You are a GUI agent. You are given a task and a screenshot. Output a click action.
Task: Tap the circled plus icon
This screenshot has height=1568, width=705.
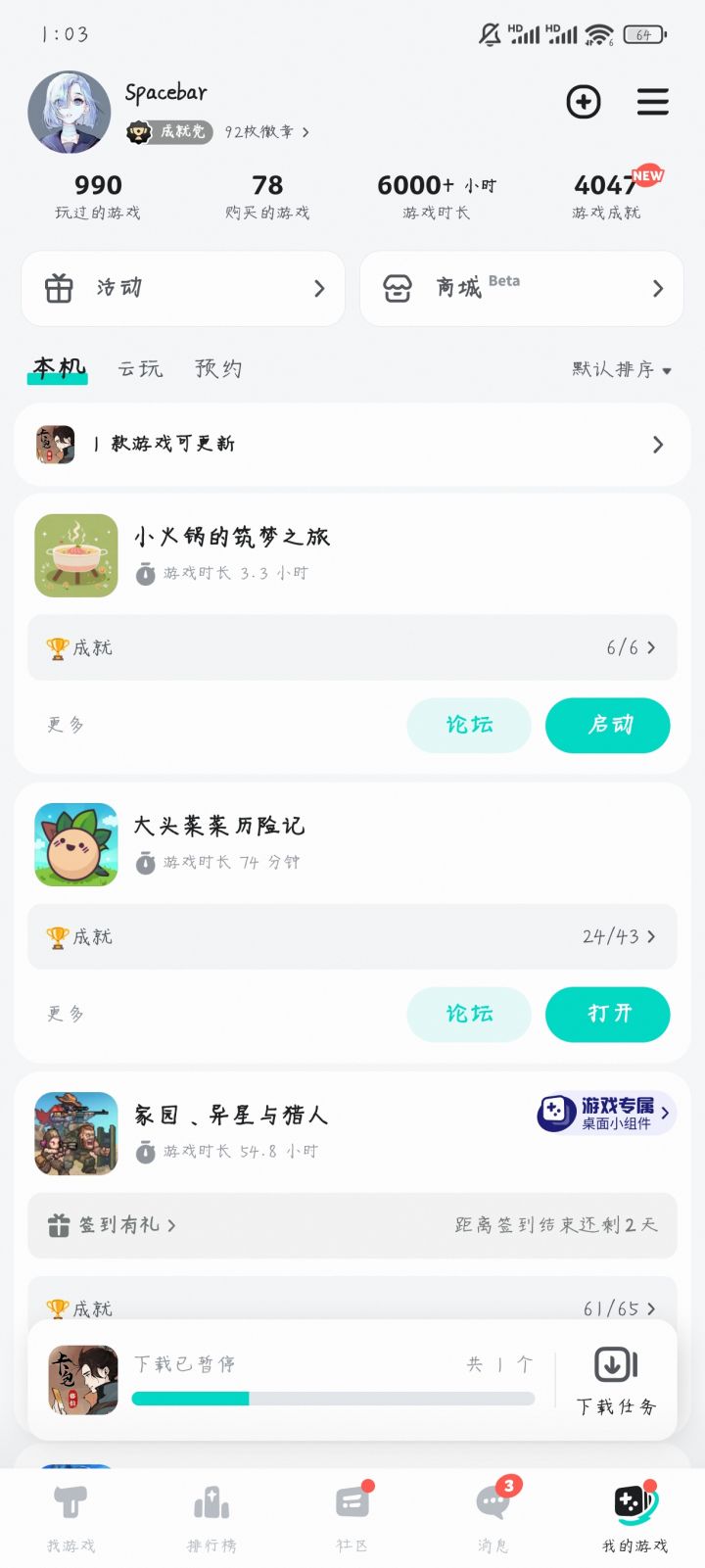click(584, 102)
